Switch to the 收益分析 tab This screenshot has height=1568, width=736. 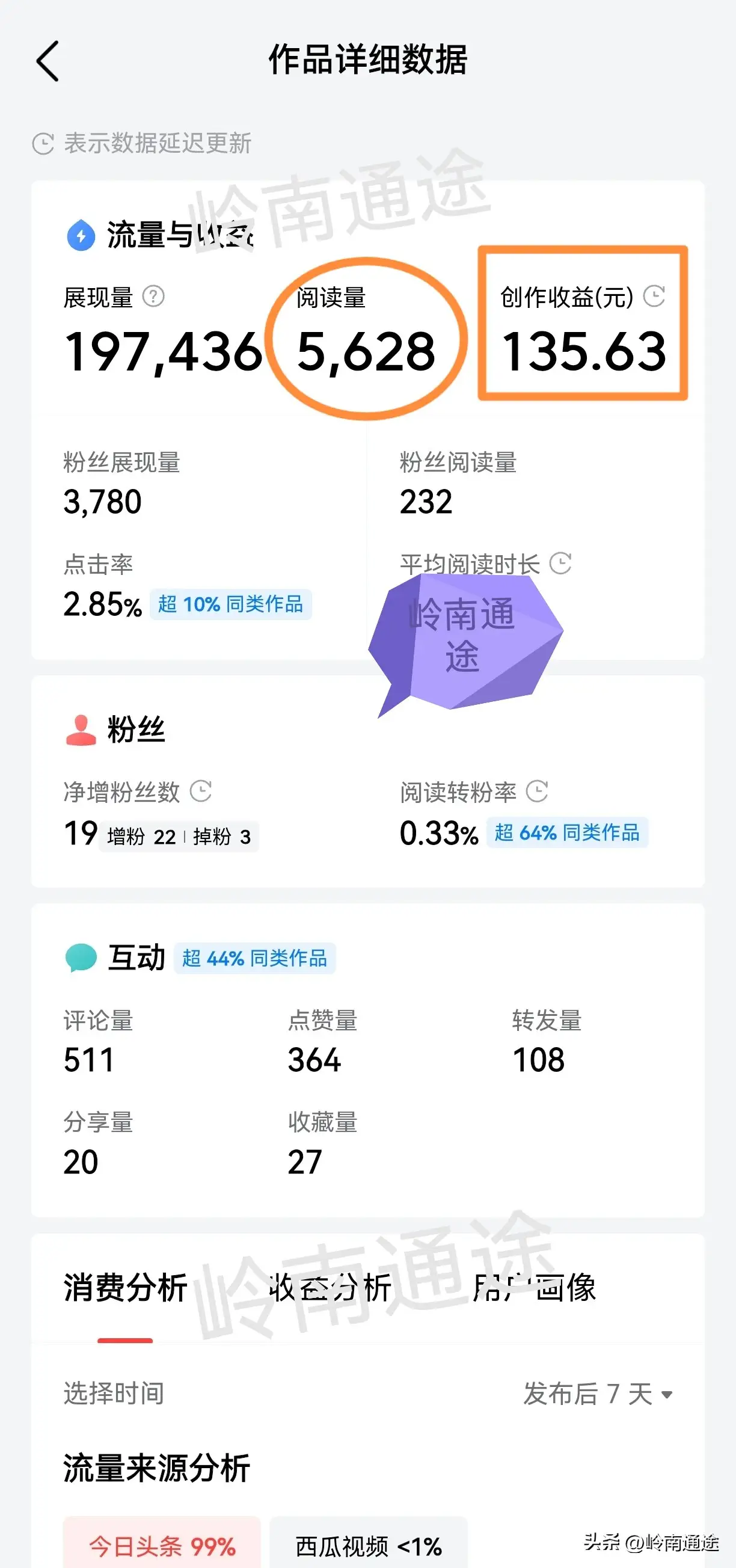click(x=330, y=1287)
